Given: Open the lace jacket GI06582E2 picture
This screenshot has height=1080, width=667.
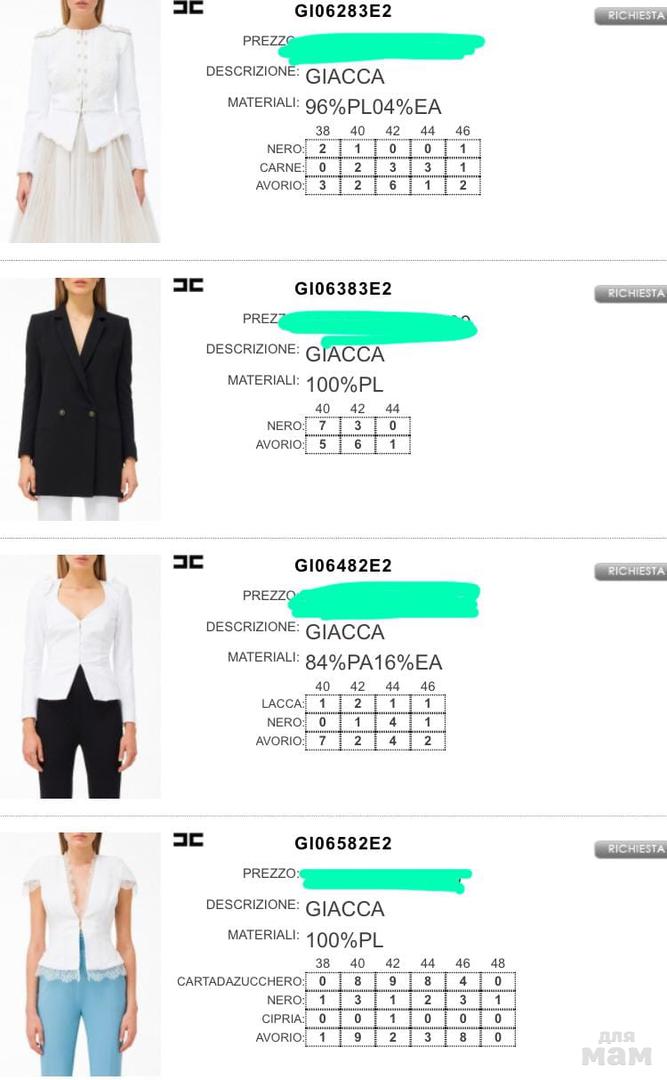Looking at the screenshot, I should point(79,955).
